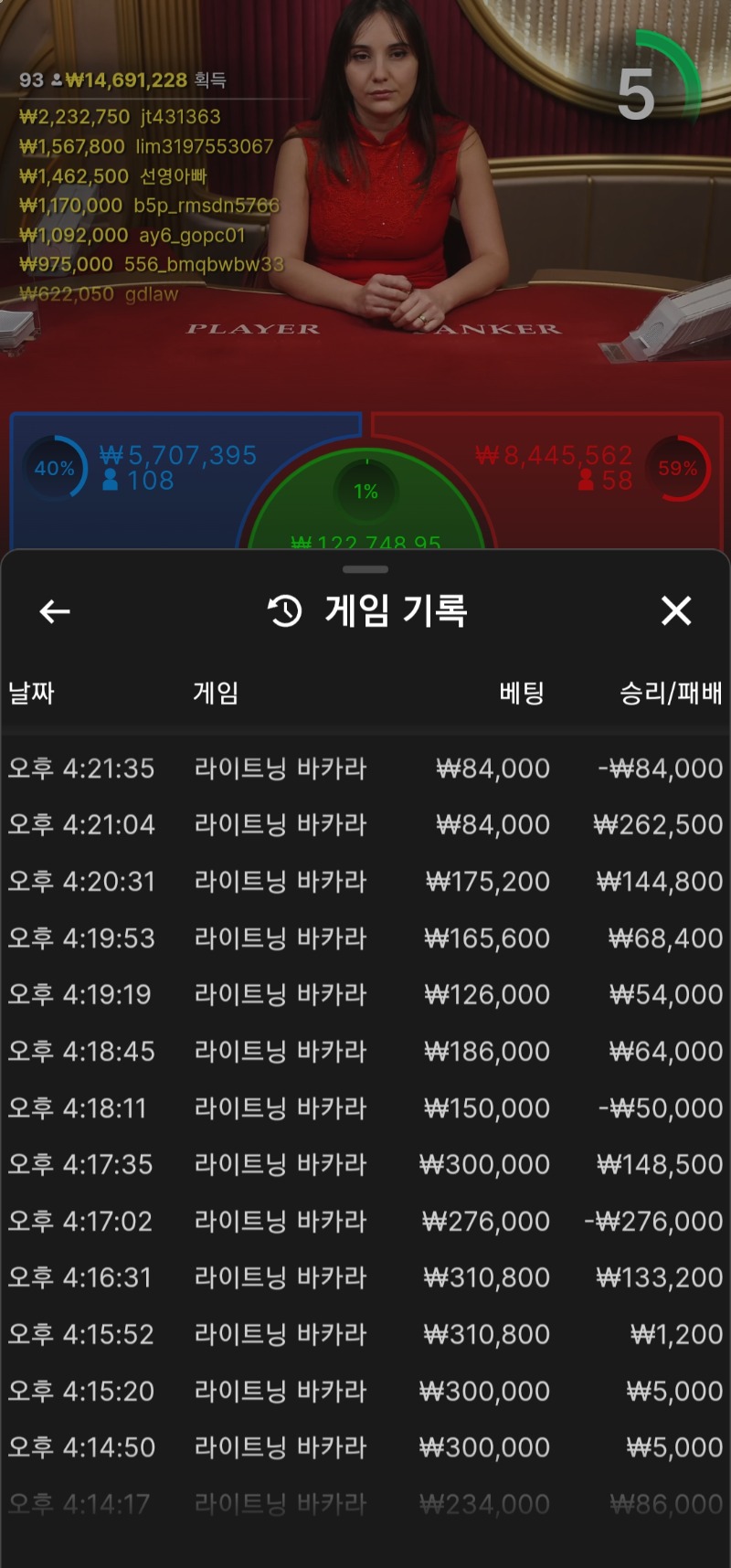Tap the drag handle atop the history sheet
731x1568 pixels.
click(365, 569)
